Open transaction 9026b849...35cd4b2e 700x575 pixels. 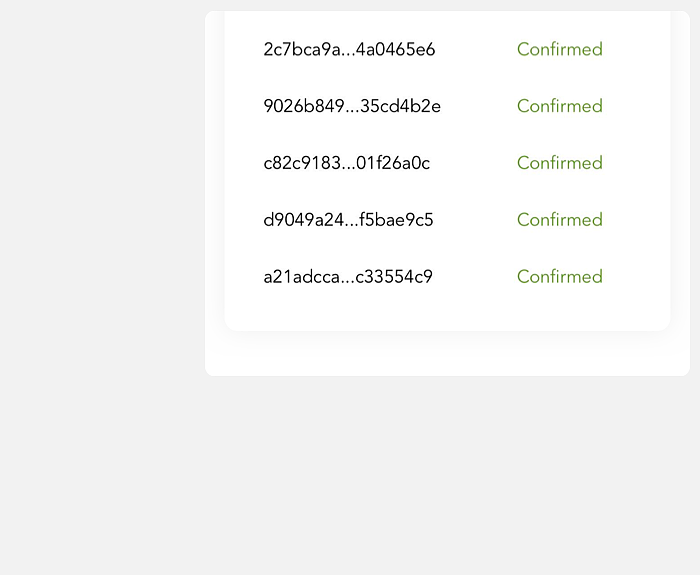click(x=352, y=106)
